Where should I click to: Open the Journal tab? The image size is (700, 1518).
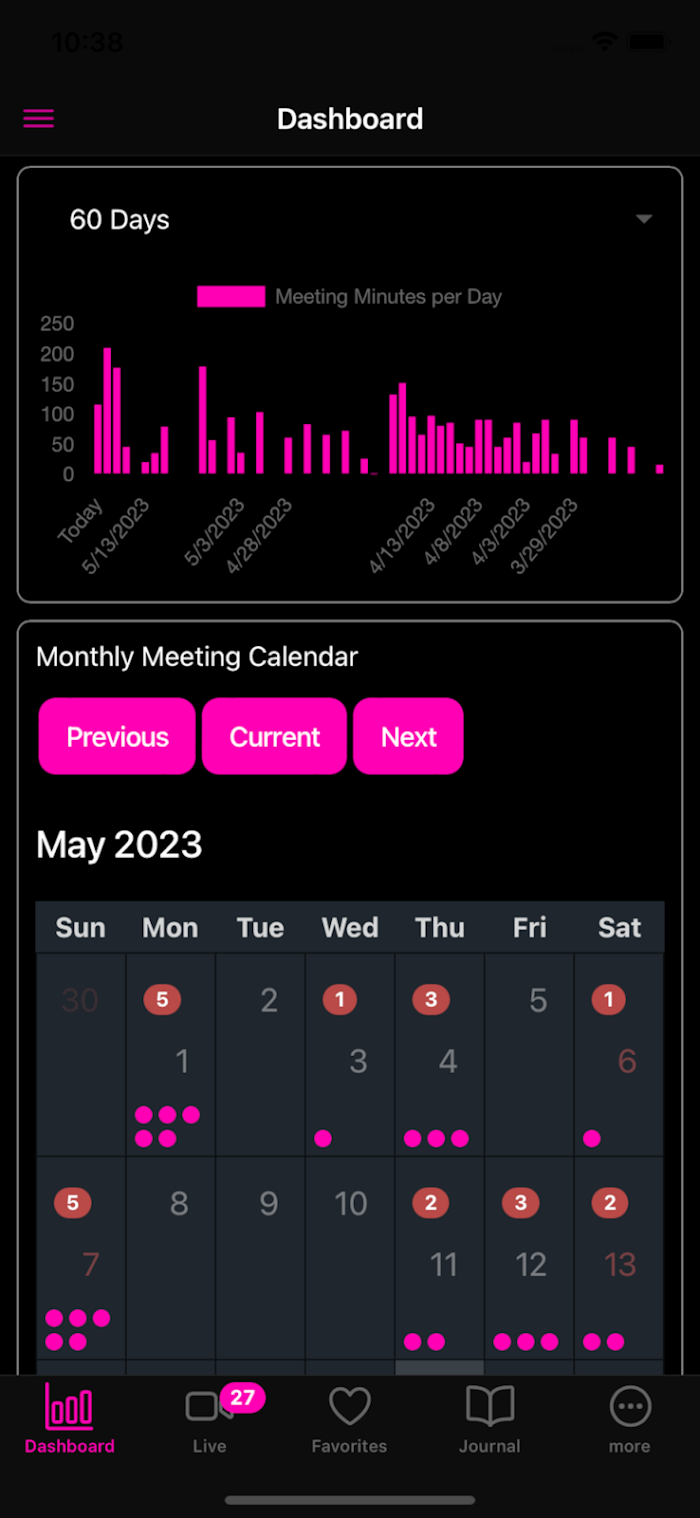[490, 1419]
